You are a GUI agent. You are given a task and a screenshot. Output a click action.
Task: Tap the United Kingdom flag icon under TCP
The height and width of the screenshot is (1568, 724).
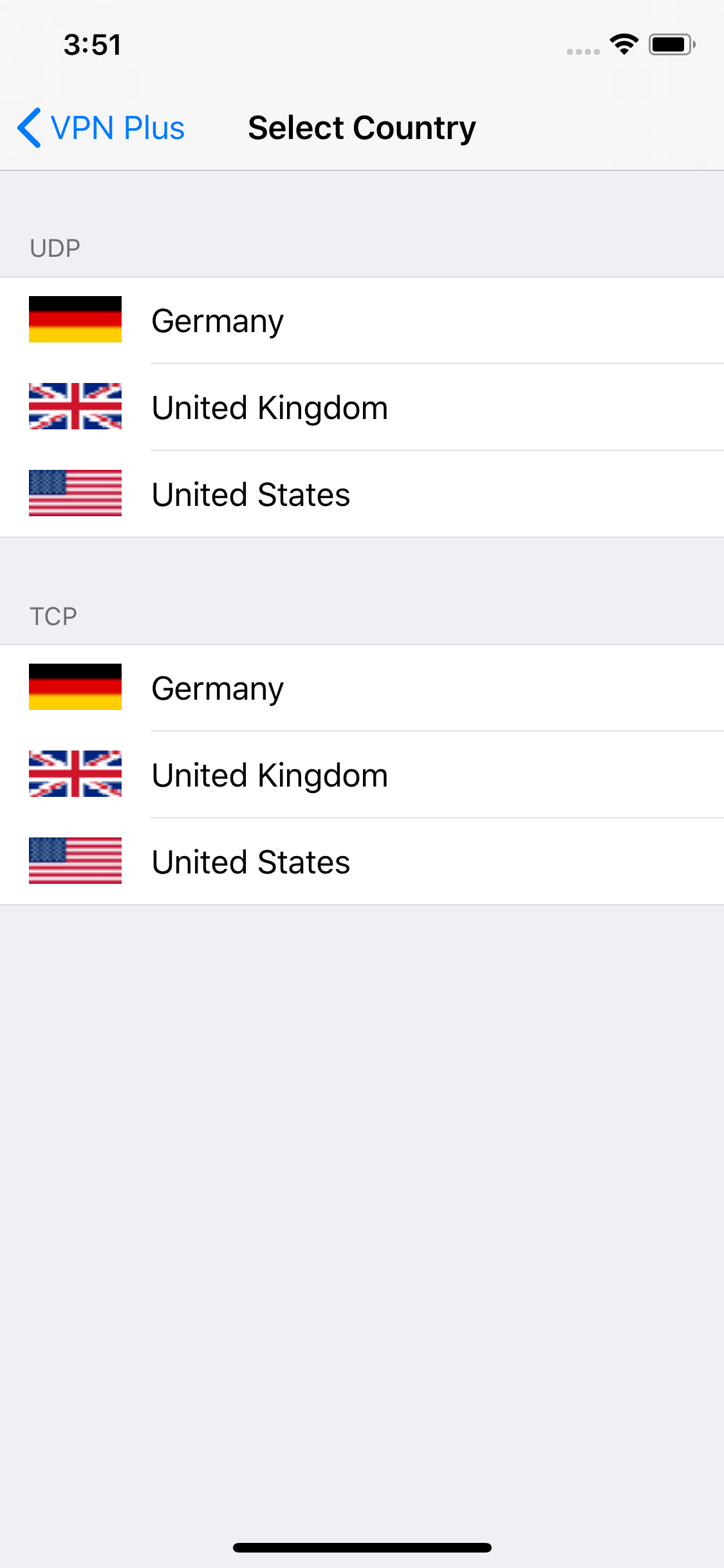[75, 774]
